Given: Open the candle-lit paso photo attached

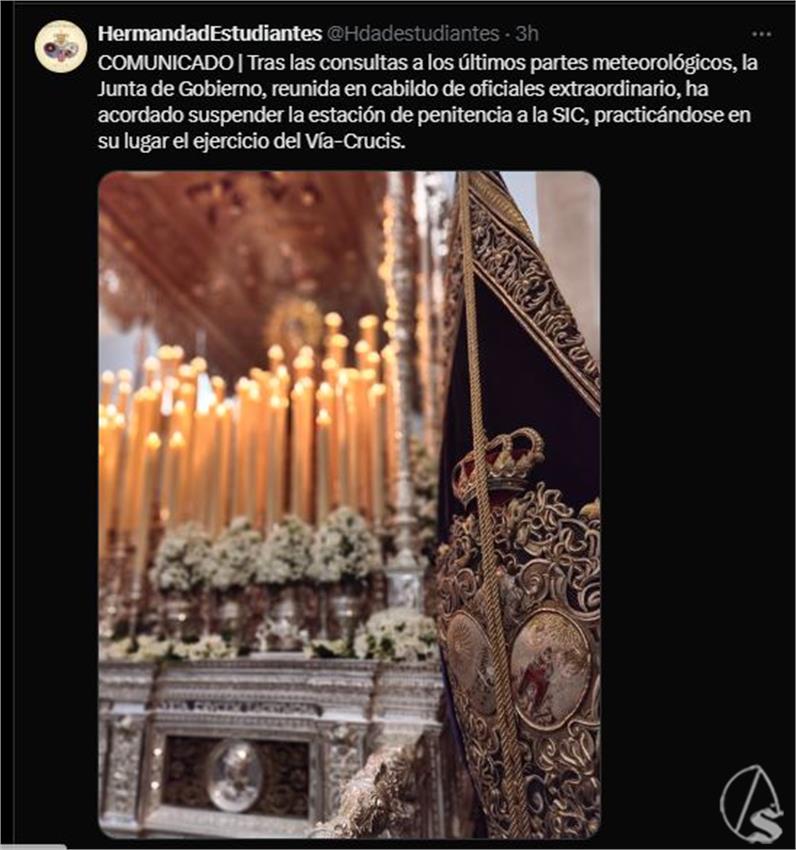Looking at the screenshot, I should 348,504.
